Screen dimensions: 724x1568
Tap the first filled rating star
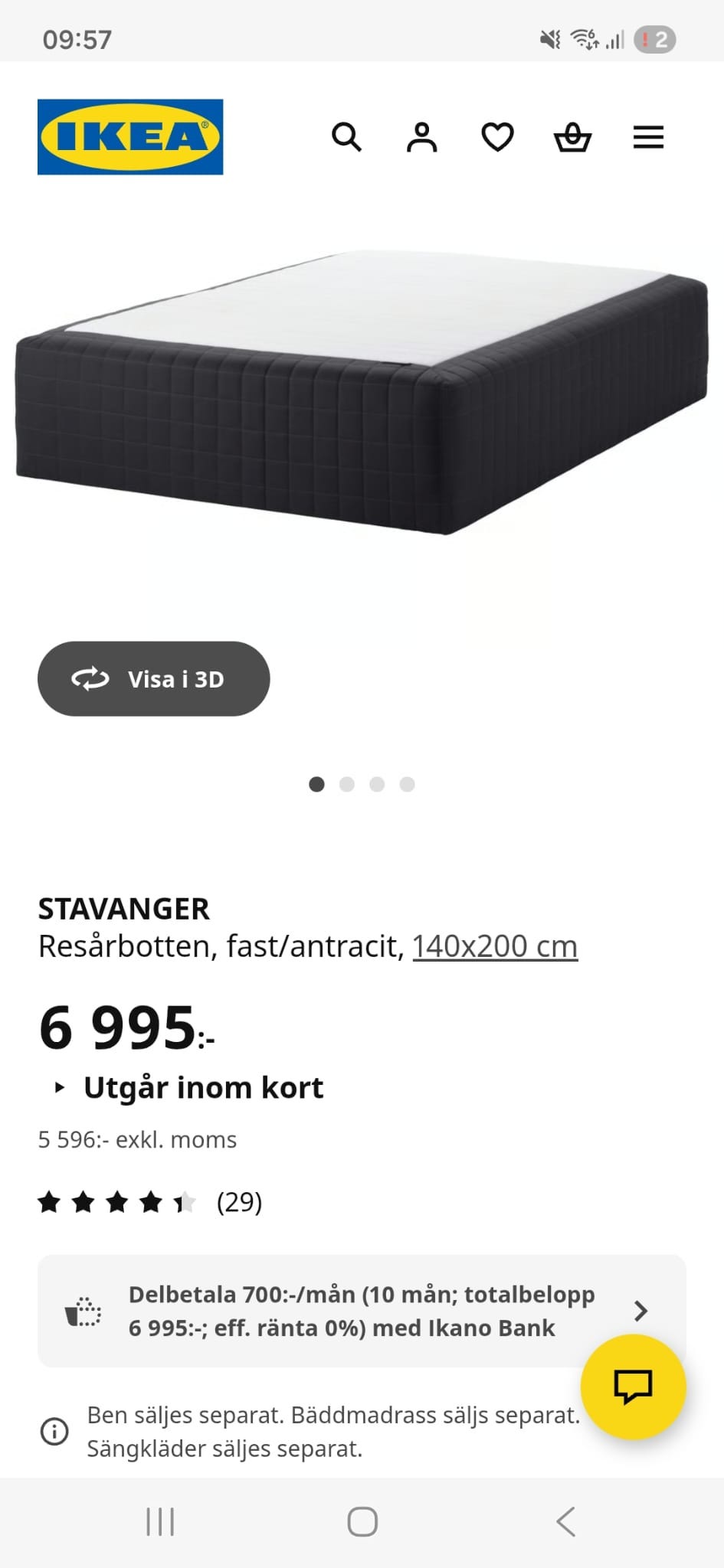click(x=51, y=1202)
